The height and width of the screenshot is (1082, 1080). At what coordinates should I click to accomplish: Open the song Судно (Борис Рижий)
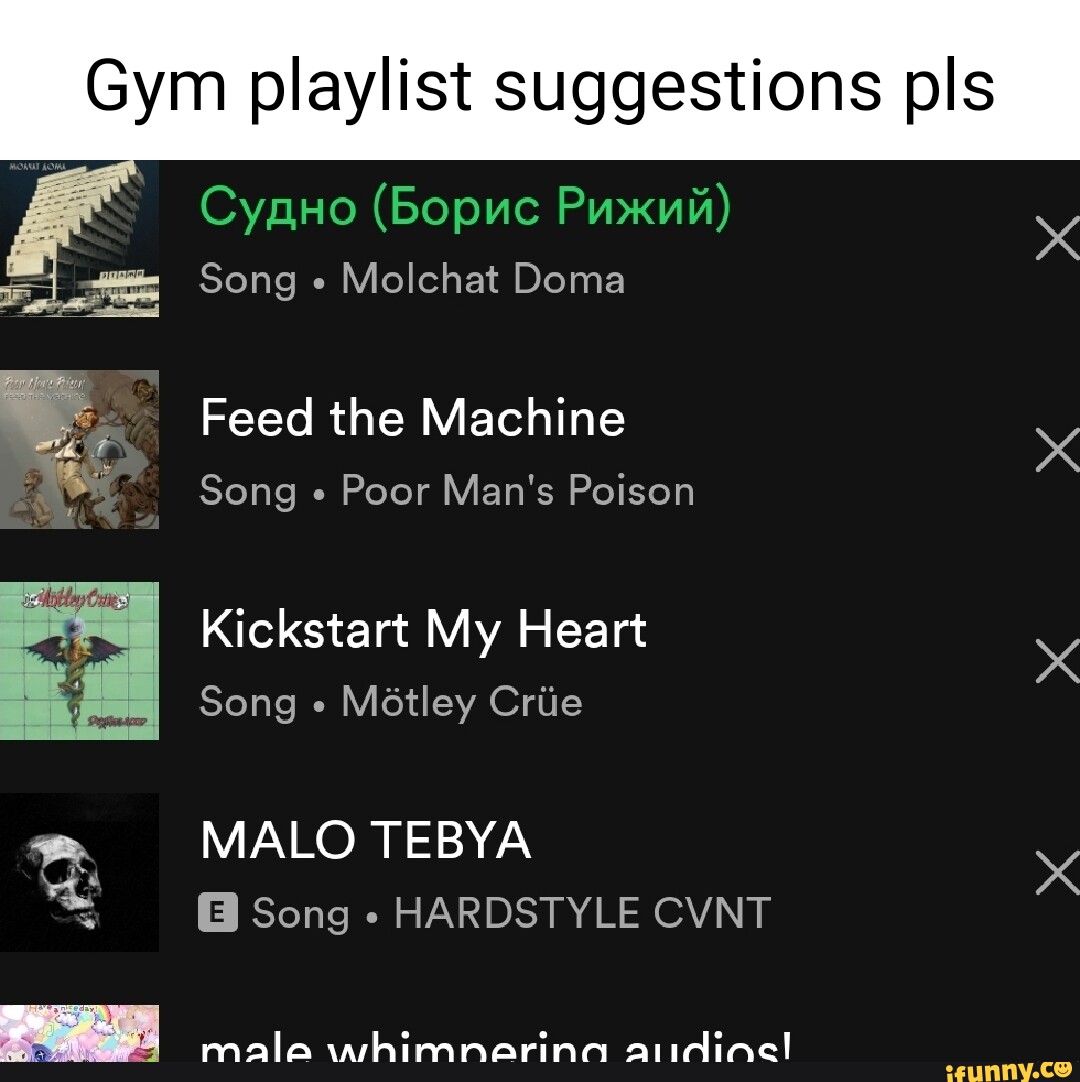click(x=465, y=207)
